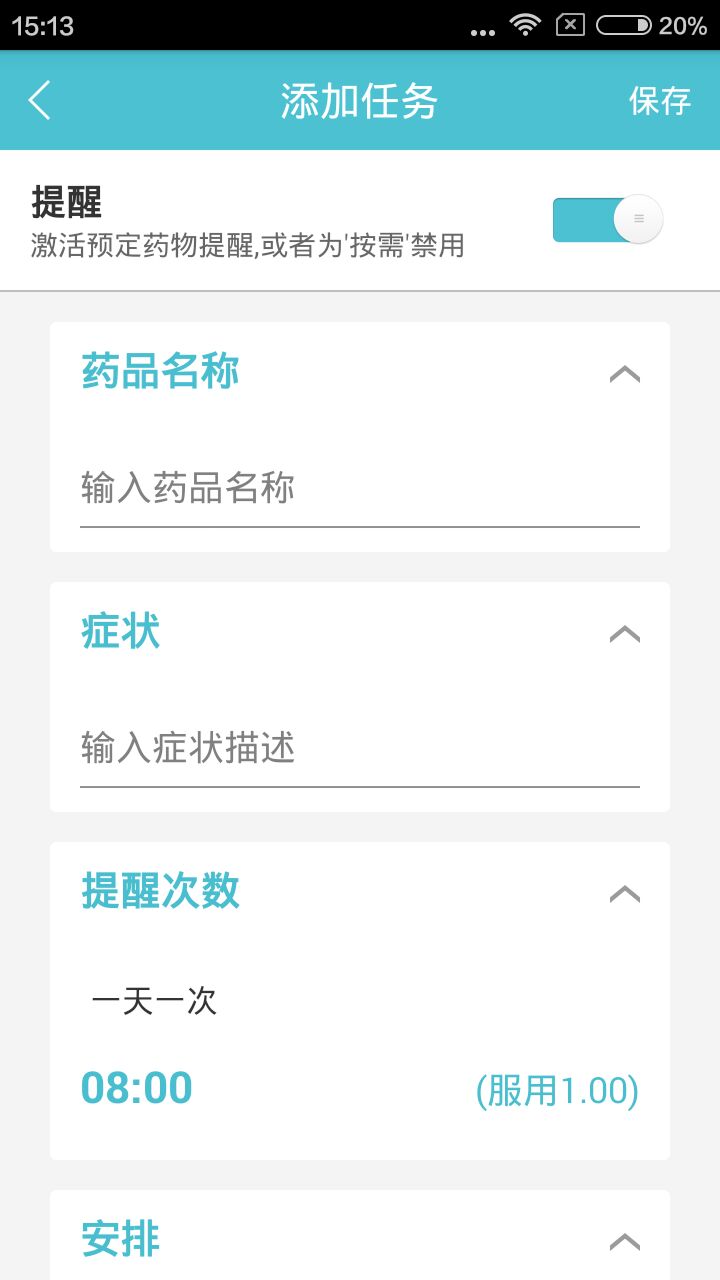Collapse the 药品名称 section
This screenshot has width=720, height=1280.
coord(625,374)
